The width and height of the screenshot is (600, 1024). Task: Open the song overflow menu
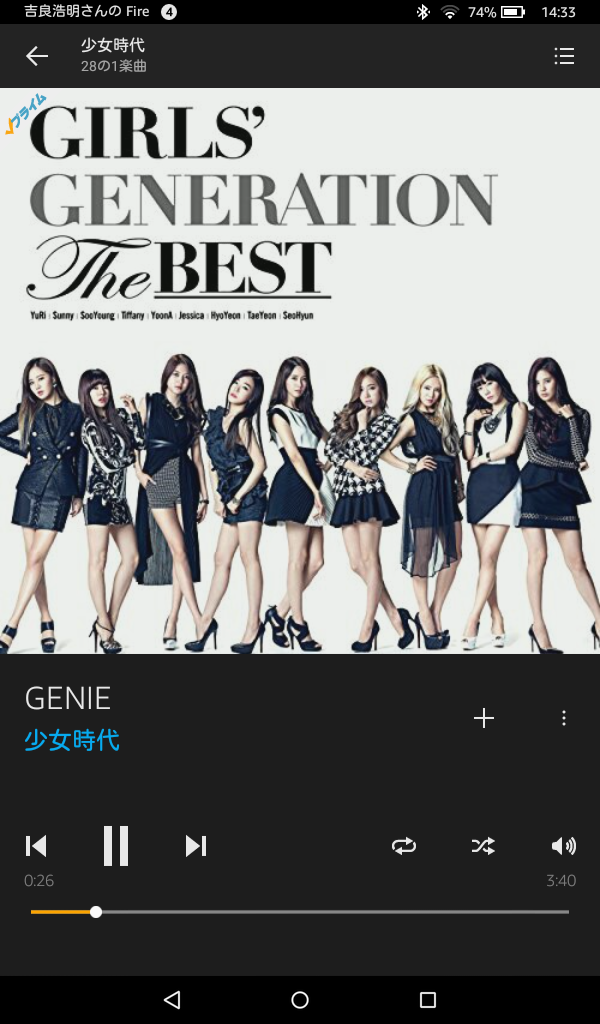coord(564,718)
